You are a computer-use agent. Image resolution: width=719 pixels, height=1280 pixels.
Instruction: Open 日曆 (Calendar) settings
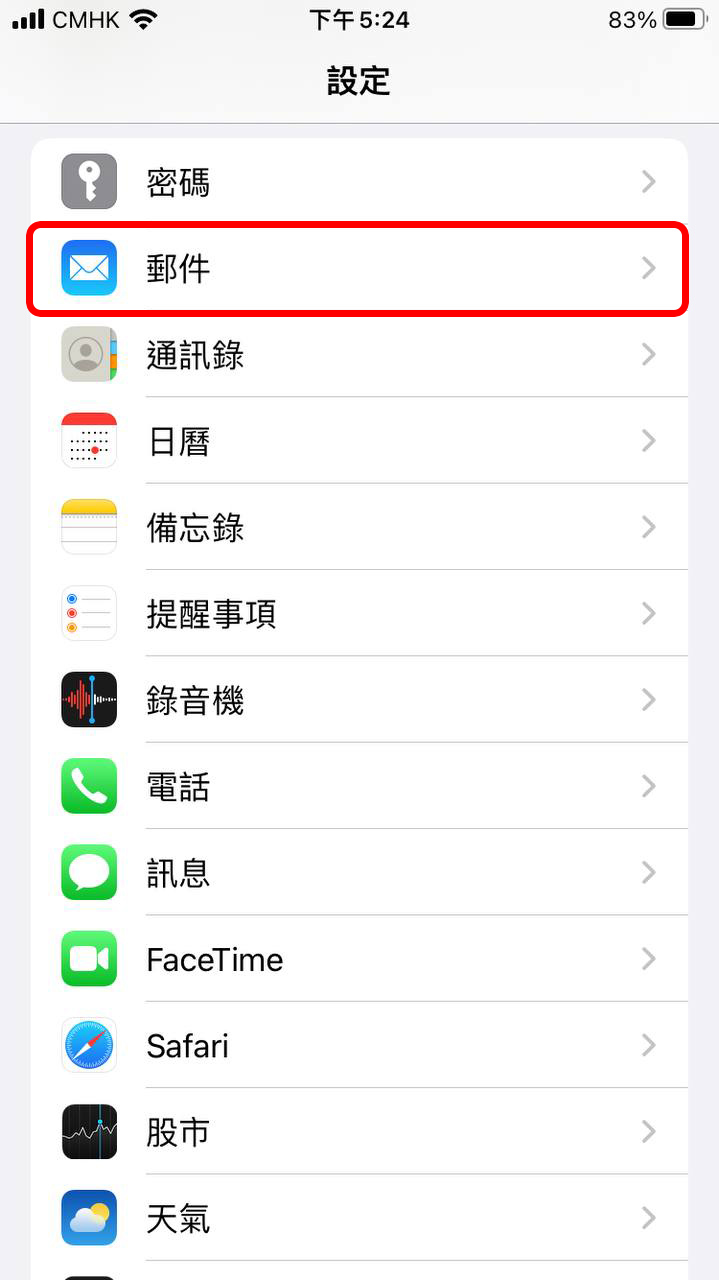358,441
